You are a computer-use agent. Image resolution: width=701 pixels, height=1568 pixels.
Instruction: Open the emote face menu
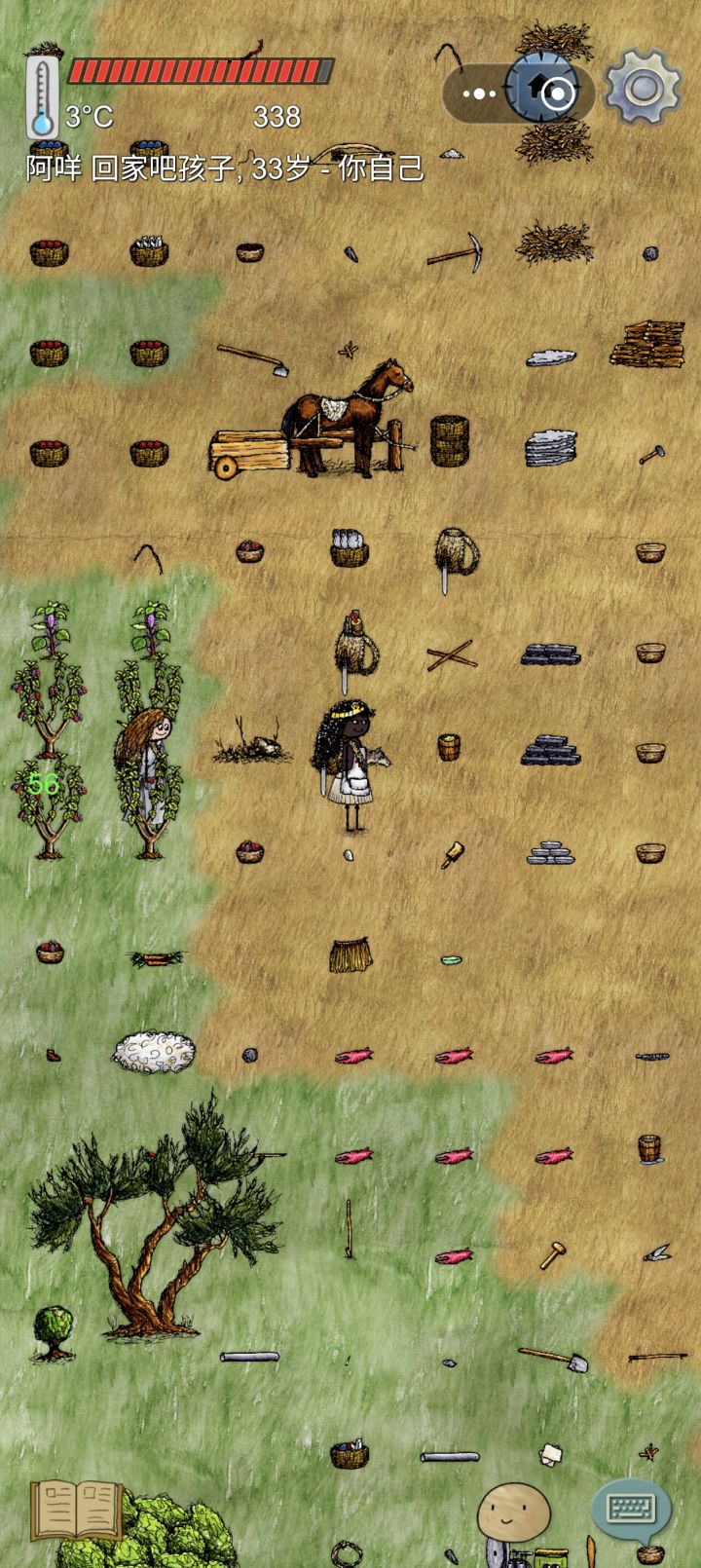pos(513,1512)
